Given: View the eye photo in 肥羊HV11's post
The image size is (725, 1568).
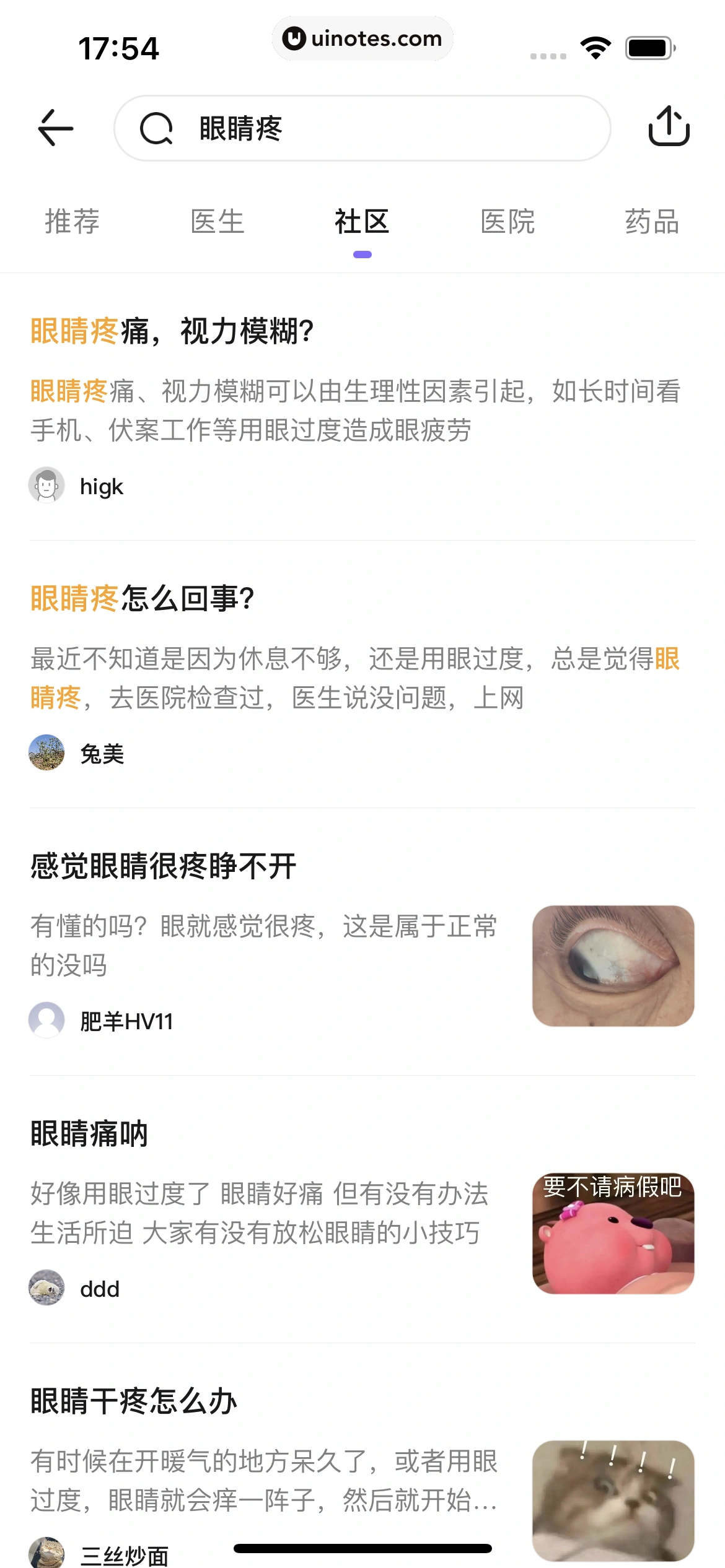Looking at the screenshot, I should pos(613,965).
